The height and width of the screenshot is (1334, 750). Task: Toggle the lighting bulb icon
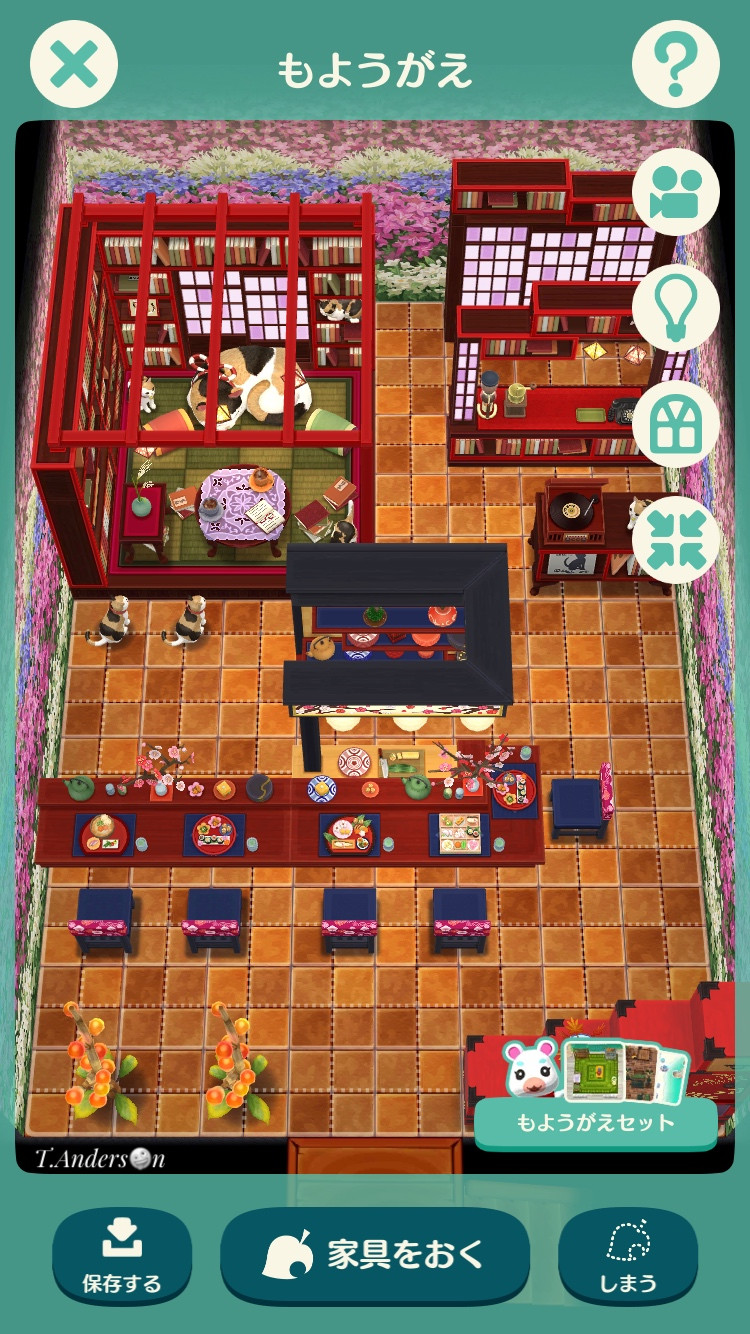point(676,308)
